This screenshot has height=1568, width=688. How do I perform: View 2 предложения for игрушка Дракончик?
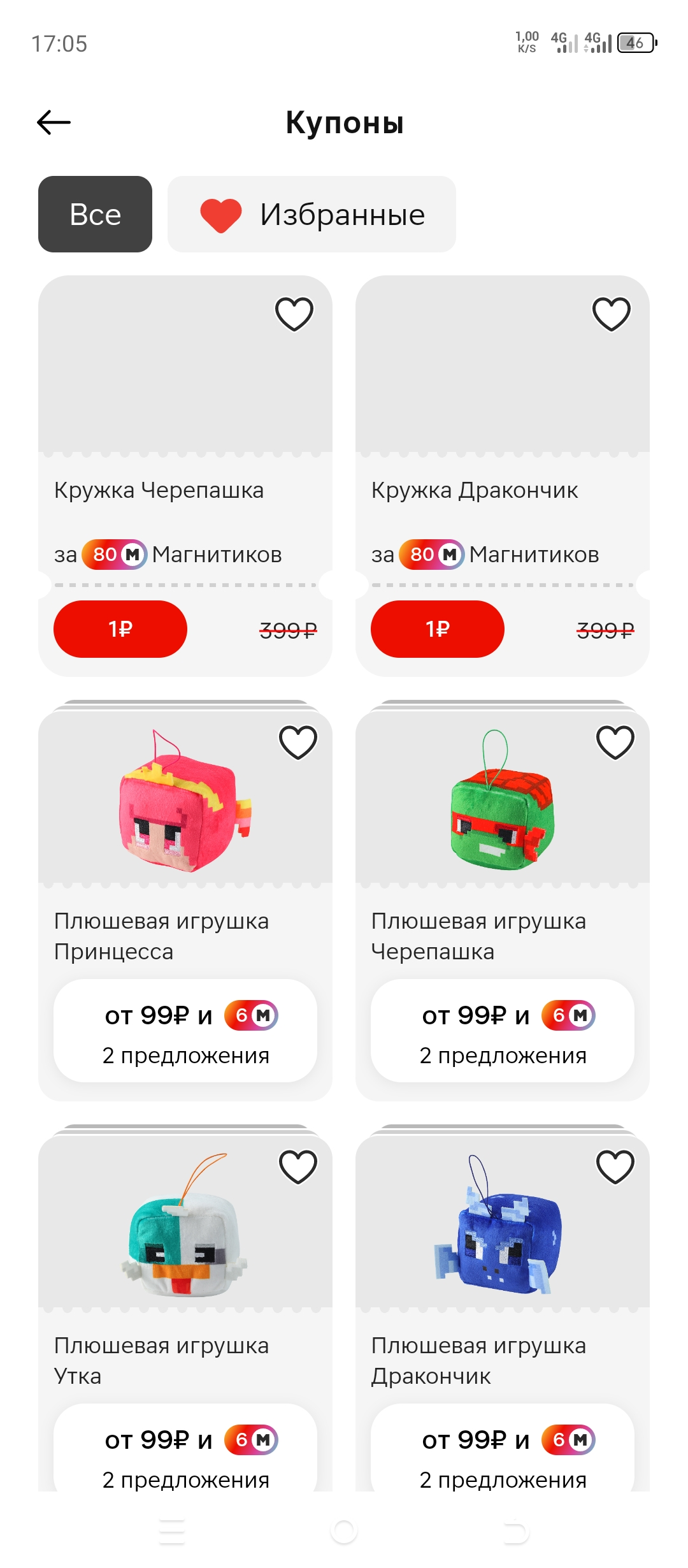pos(503,1448)
